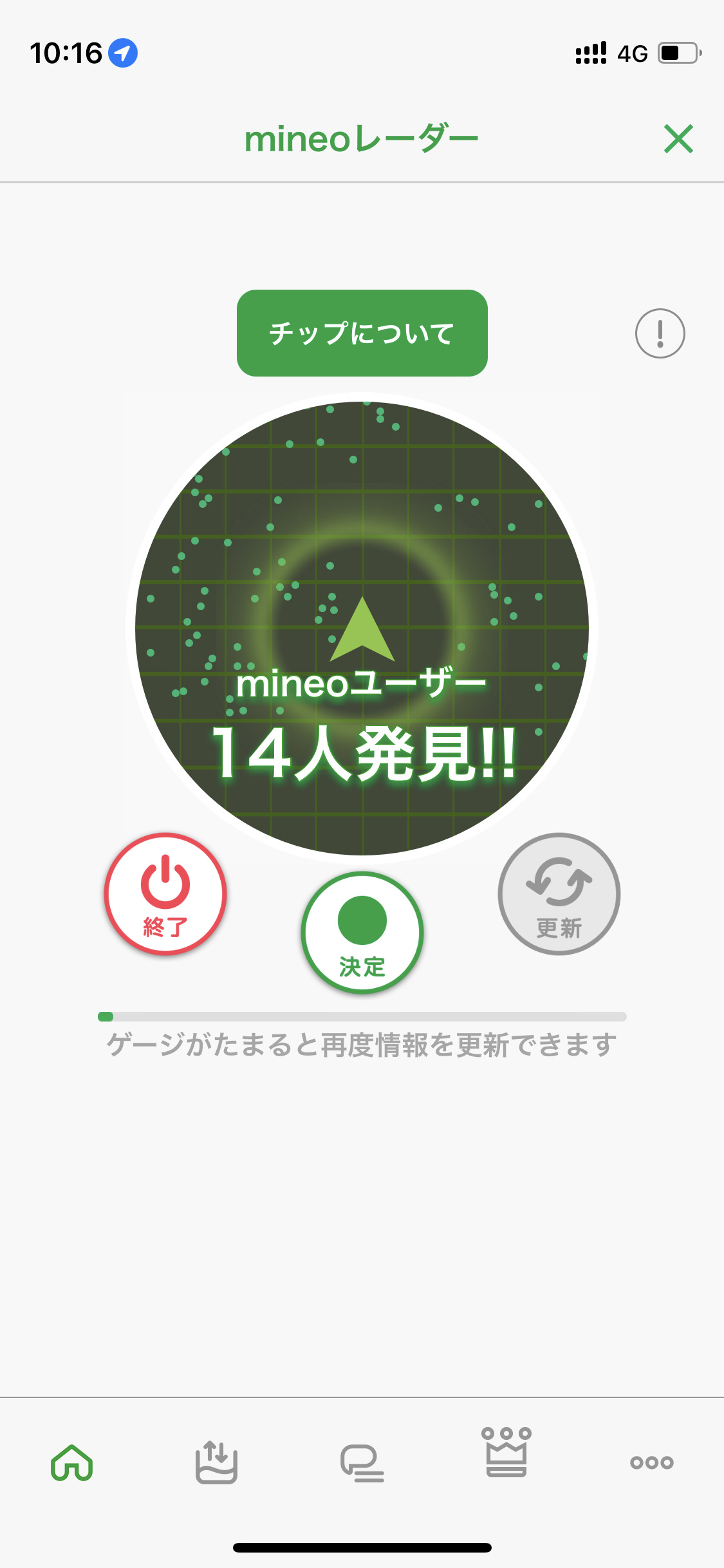Tap the 更新 refresh button
Viewport: 724px width, 1568px height.
[559, 894]
